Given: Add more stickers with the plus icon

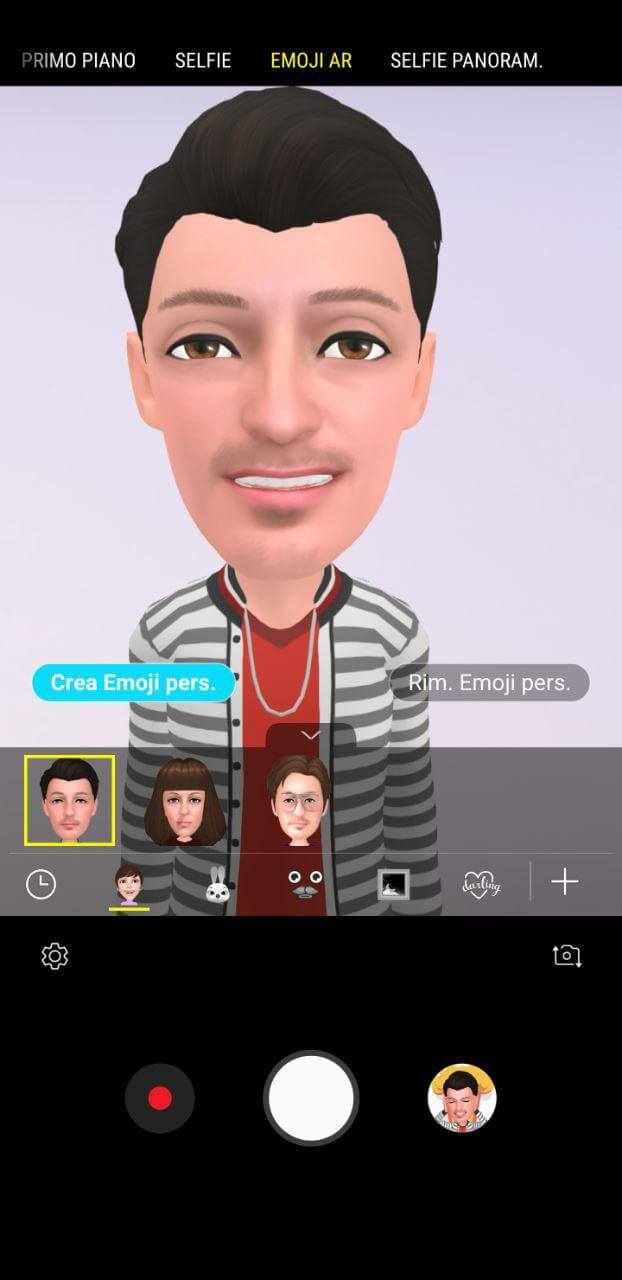Looking at the screenshot, I should pyautogui.click(x=565, y=881).
